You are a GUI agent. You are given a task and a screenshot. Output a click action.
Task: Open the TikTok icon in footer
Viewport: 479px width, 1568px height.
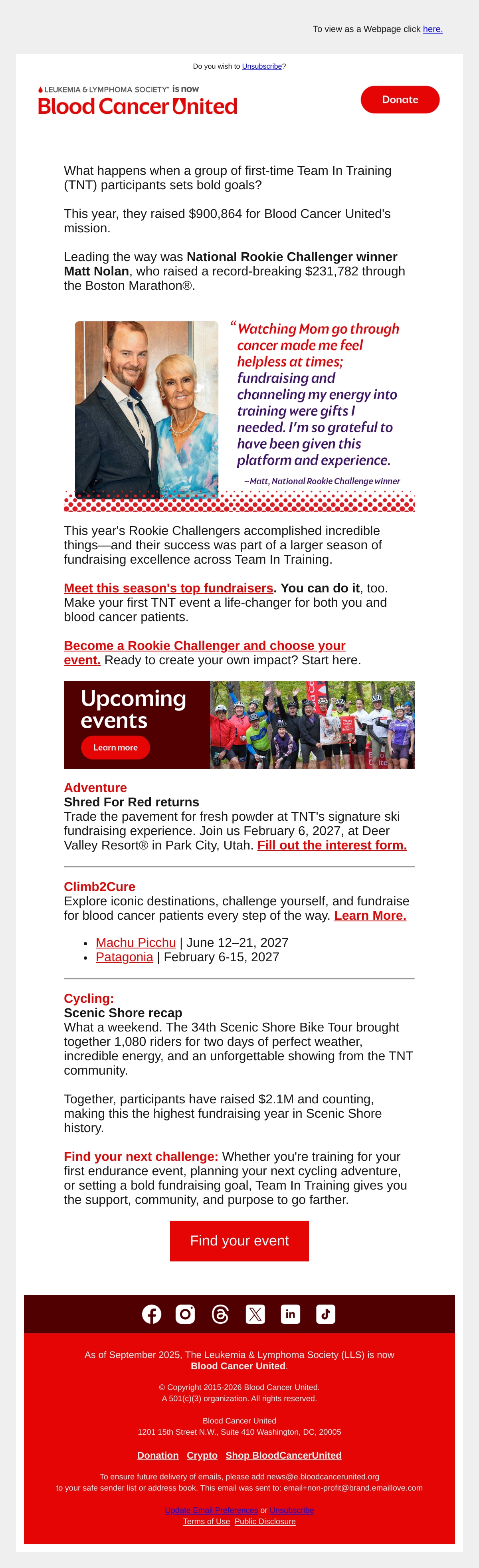(x=326, y=1314)
